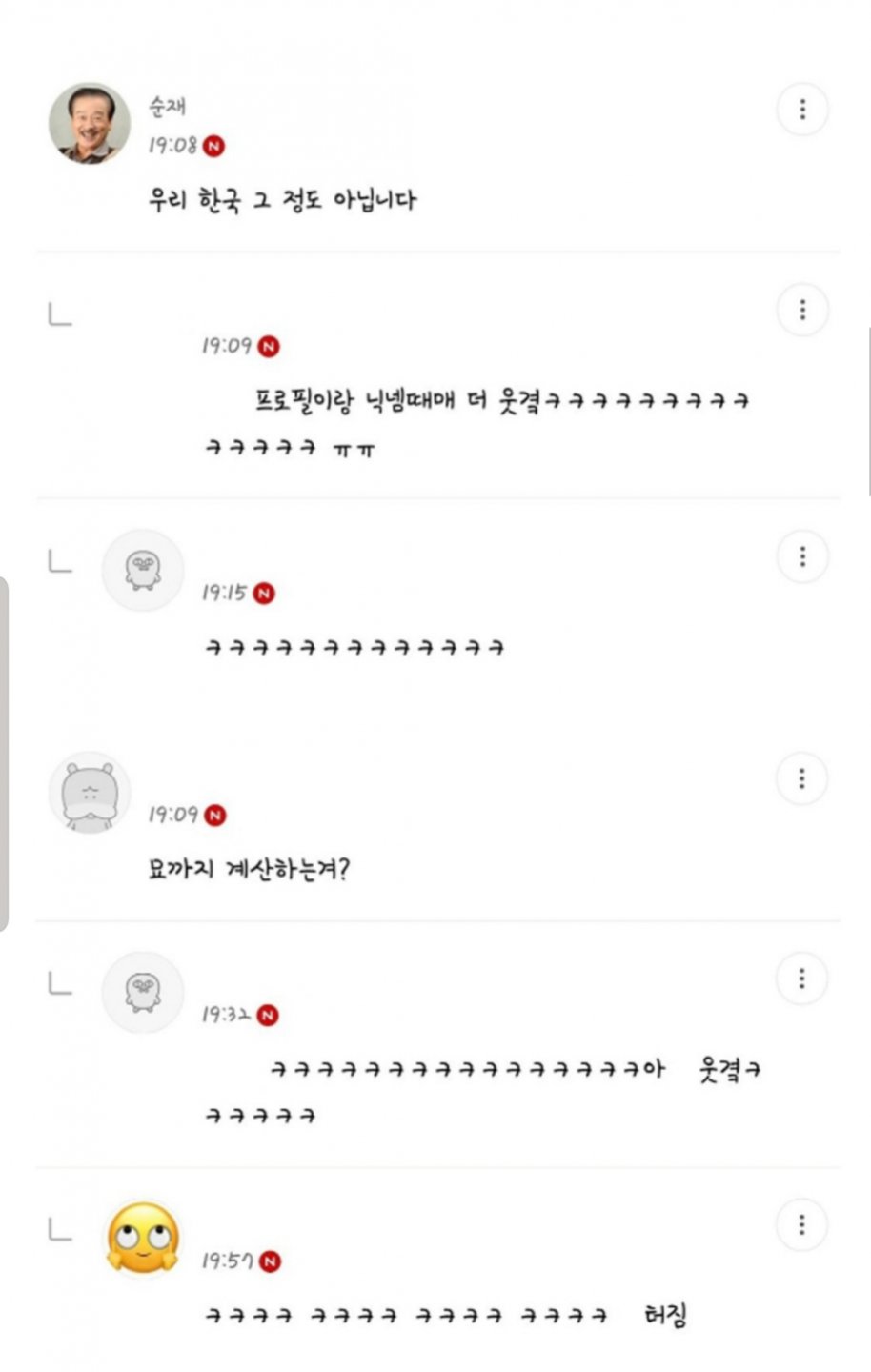The image size is (871, 1372).
Task: Open the options menu on 순재's comment
Action: (803, 109)
